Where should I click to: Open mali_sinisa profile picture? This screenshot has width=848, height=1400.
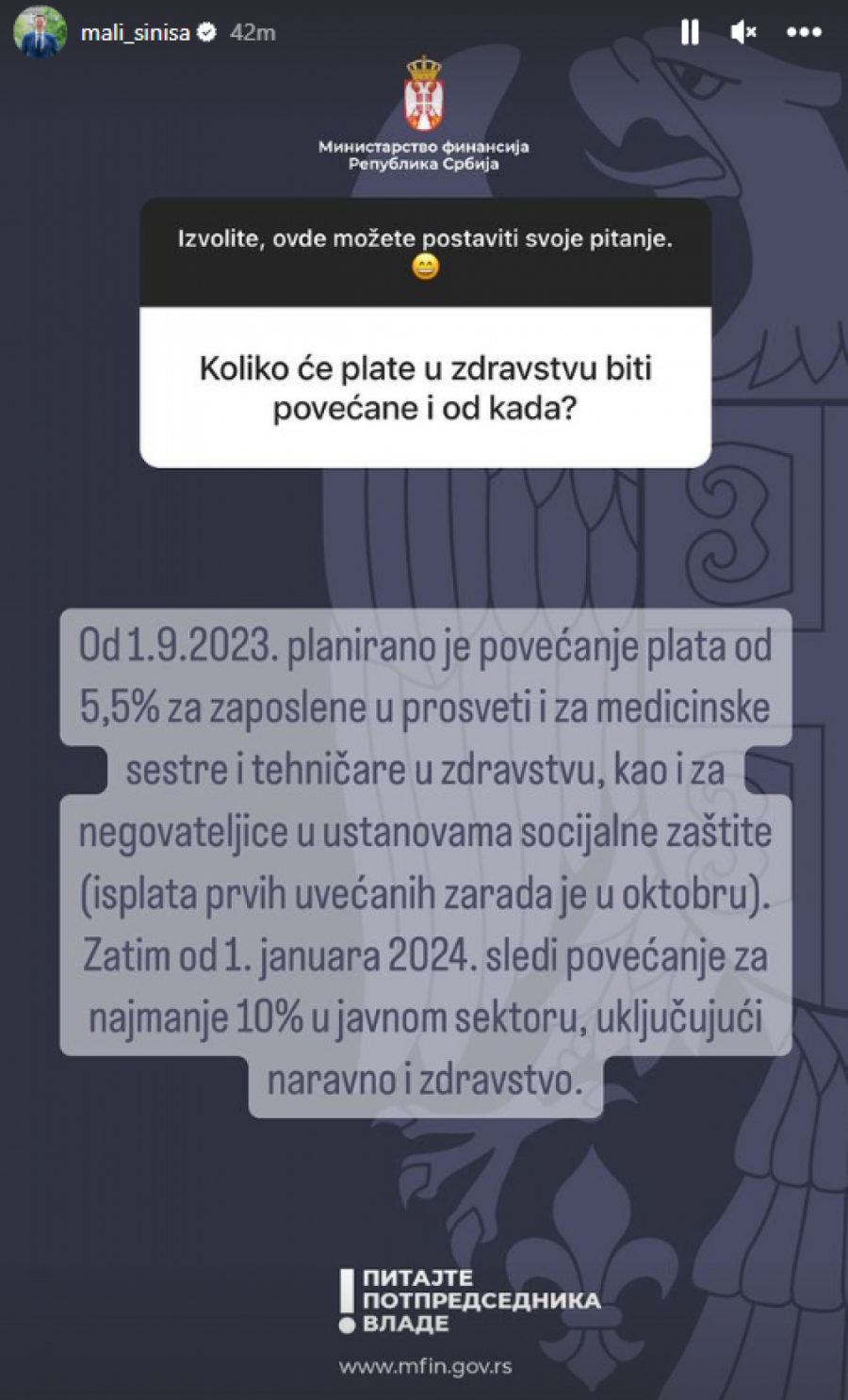coord(40,32)
